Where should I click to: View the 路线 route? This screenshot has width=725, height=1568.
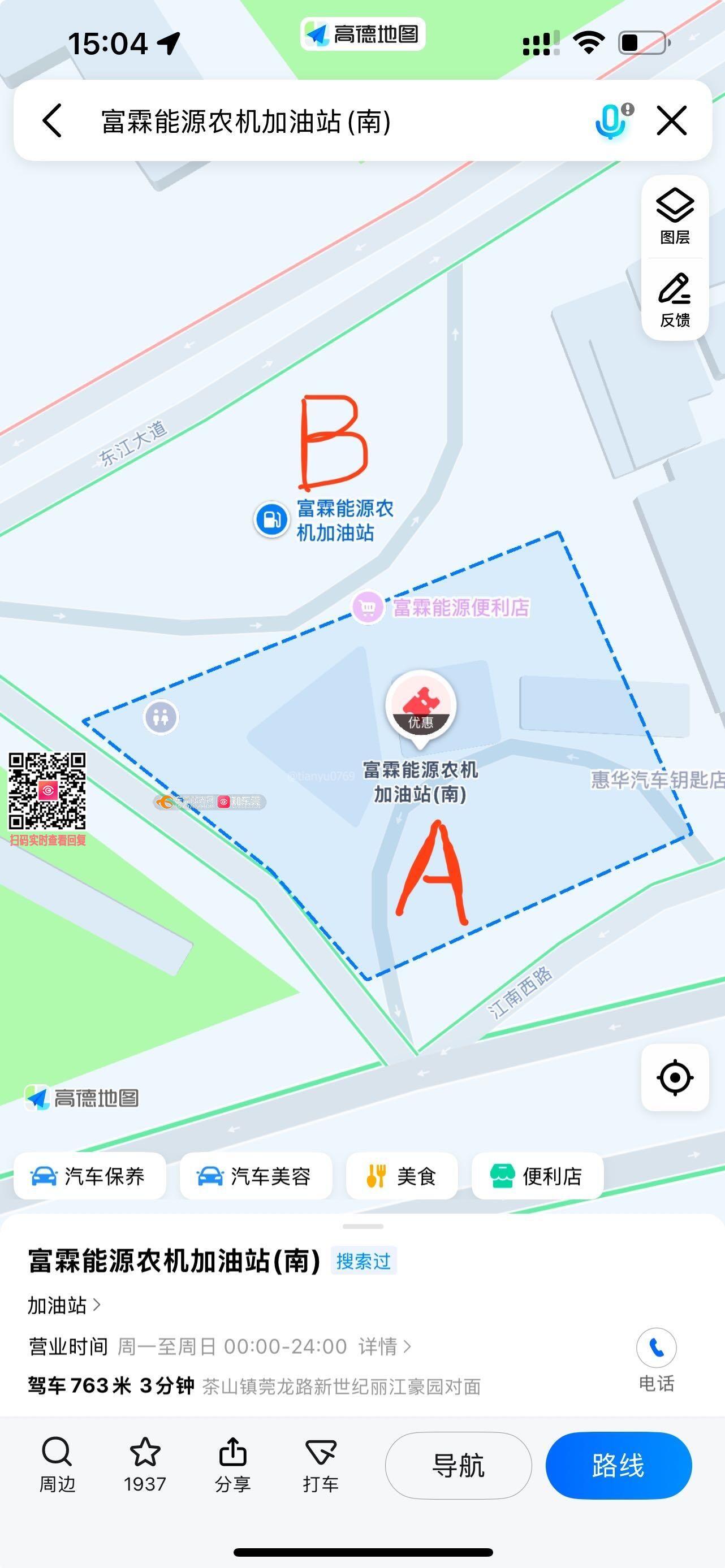pyautogui.click(x=618, y=1465)
